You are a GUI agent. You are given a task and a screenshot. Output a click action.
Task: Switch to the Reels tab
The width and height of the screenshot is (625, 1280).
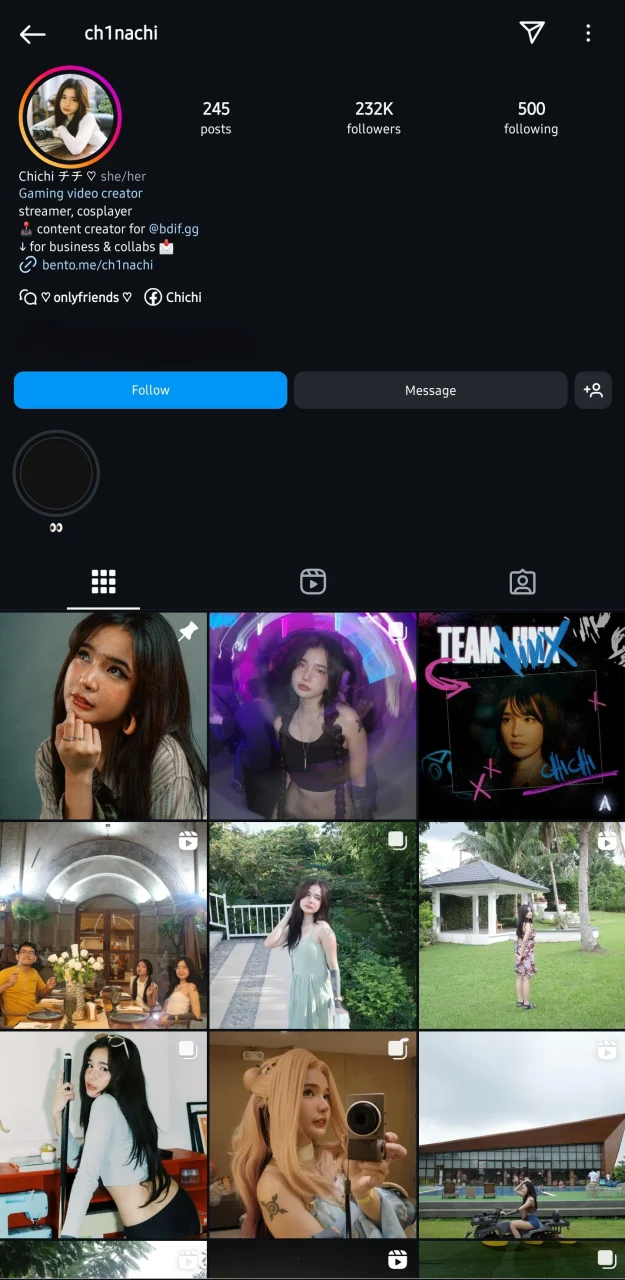(x=313, y=582)
